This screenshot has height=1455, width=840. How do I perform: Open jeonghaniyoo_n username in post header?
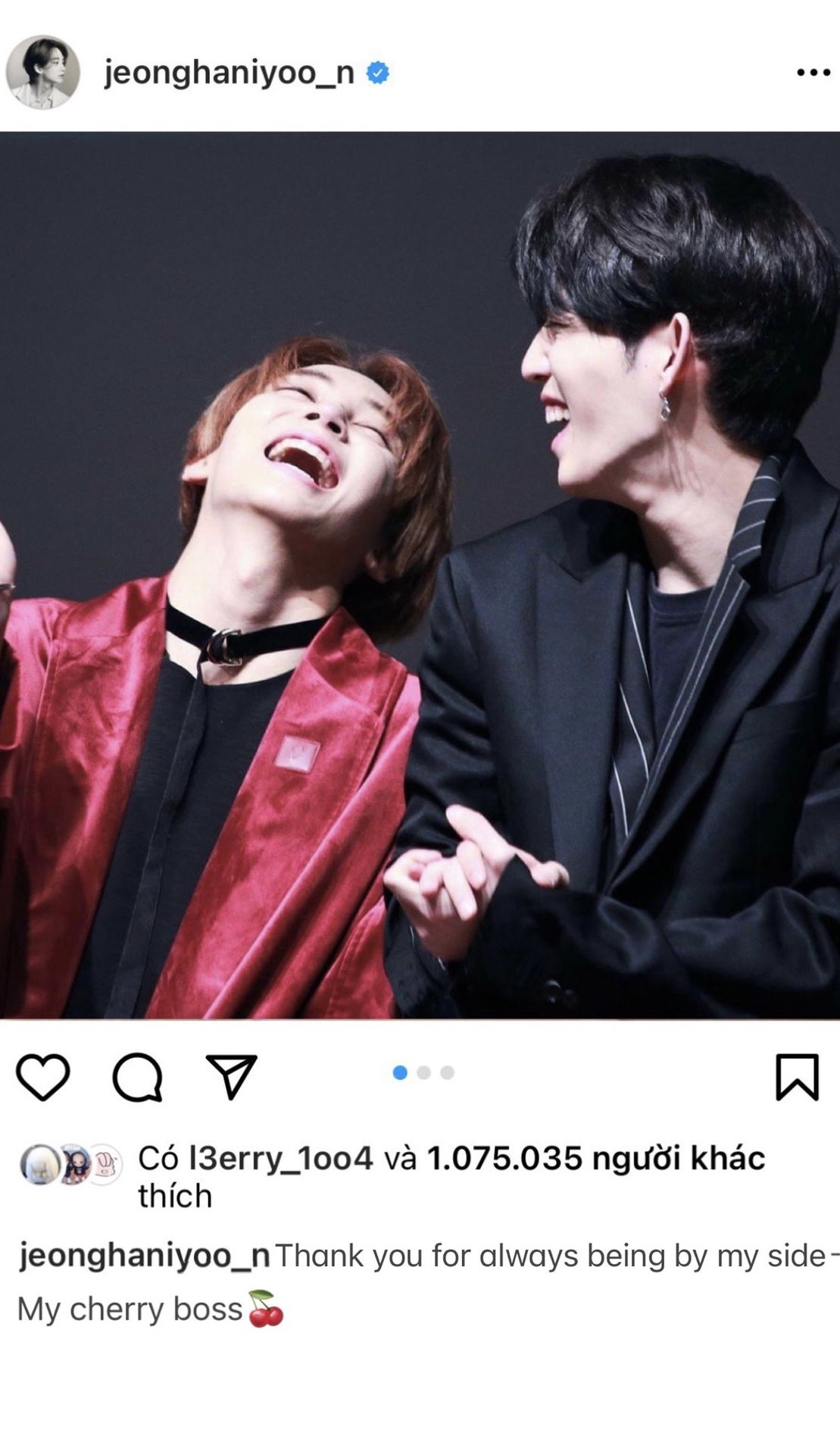pos(229,73)
